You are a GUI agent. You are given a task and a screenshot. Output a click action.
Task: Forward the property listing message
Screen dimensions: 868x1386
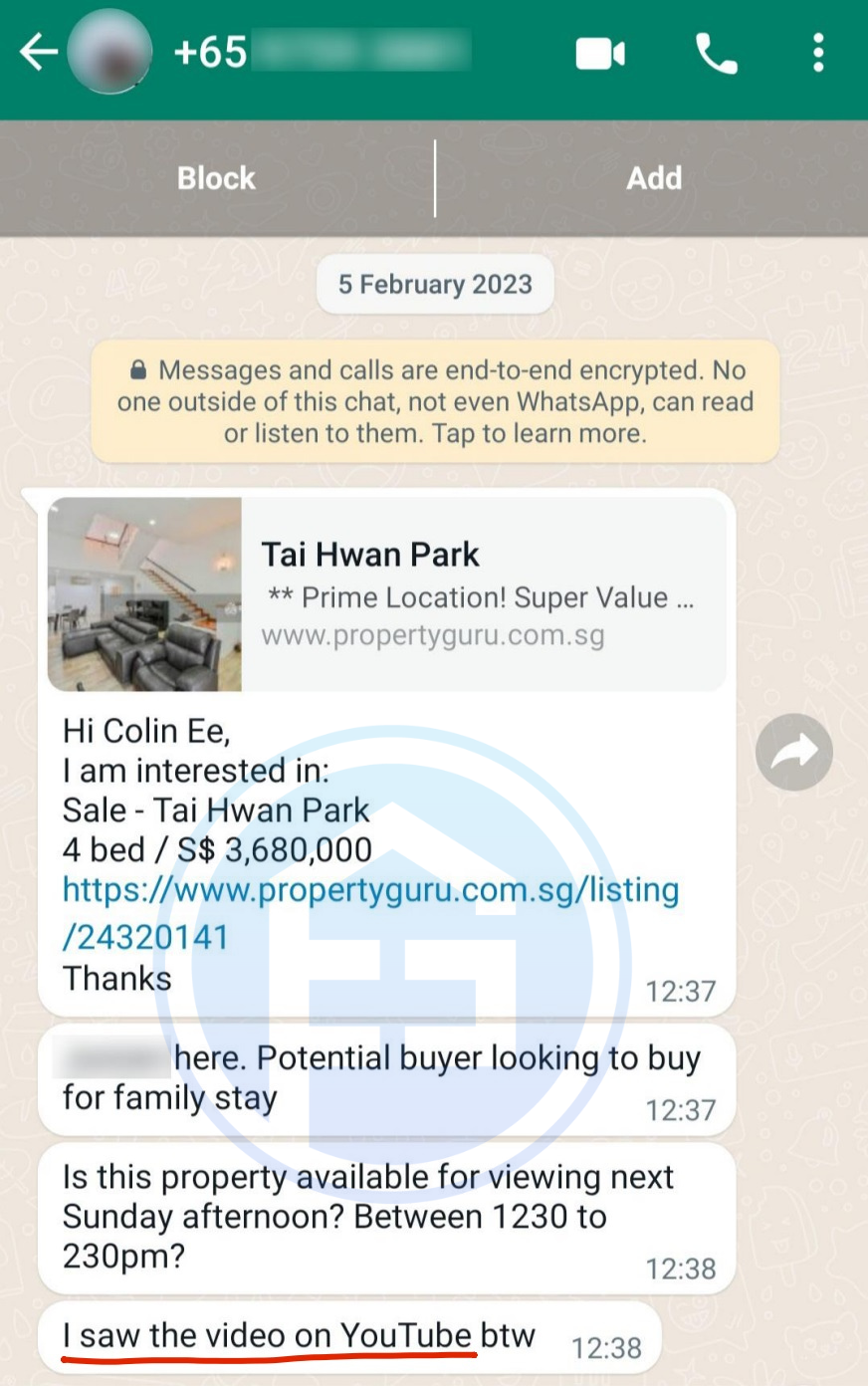tap(793, 752)
